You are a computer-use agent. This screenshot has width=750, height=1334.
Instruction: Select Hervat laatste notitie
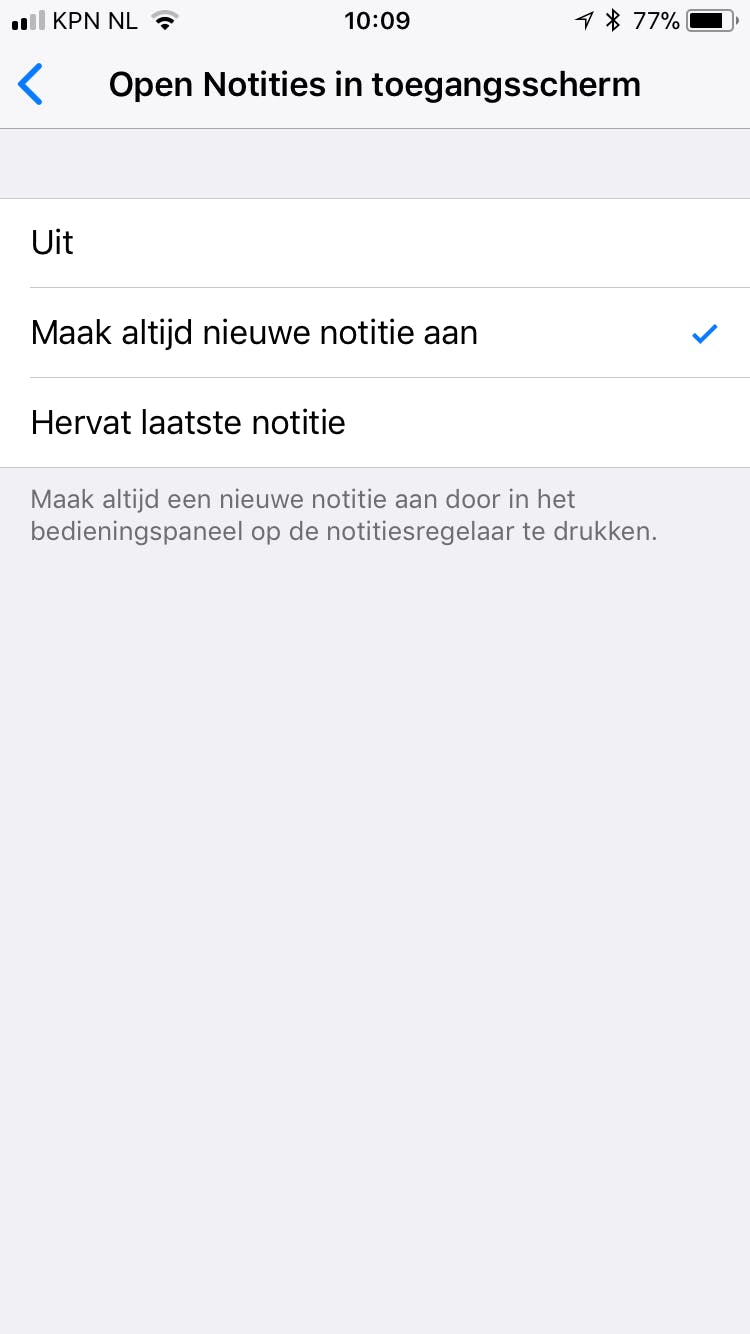pos(374,423)
